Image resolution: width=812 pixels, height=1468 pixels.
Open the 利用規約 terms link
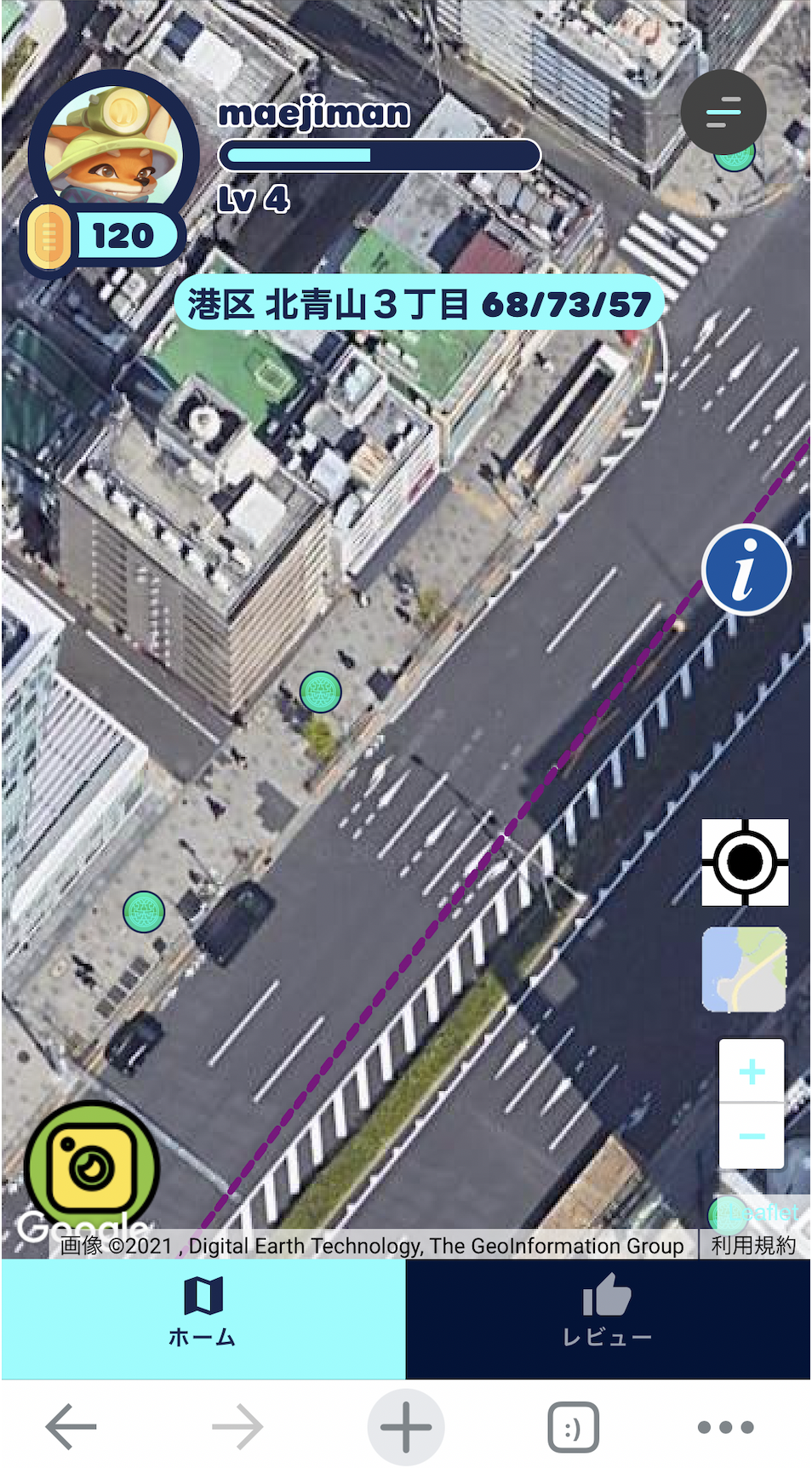(753, 1246)
